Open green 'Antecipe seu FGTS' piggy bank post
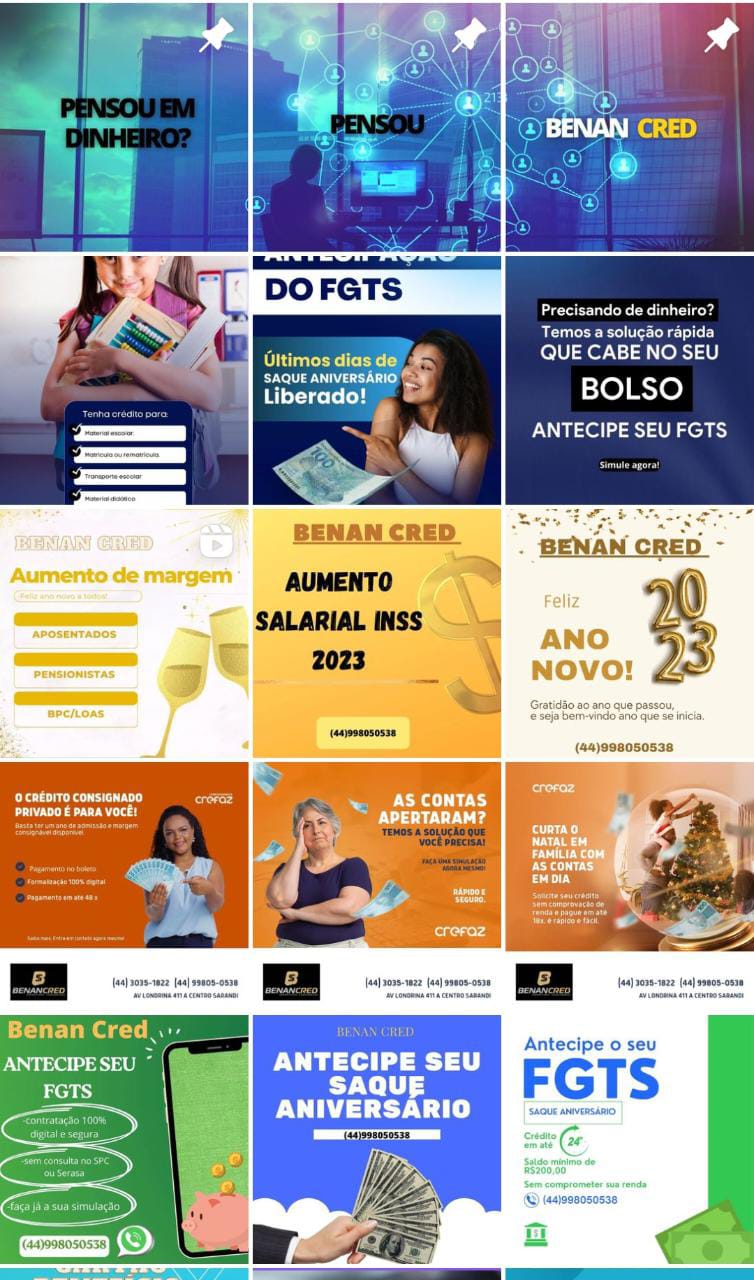 (x=124, y=1140)
